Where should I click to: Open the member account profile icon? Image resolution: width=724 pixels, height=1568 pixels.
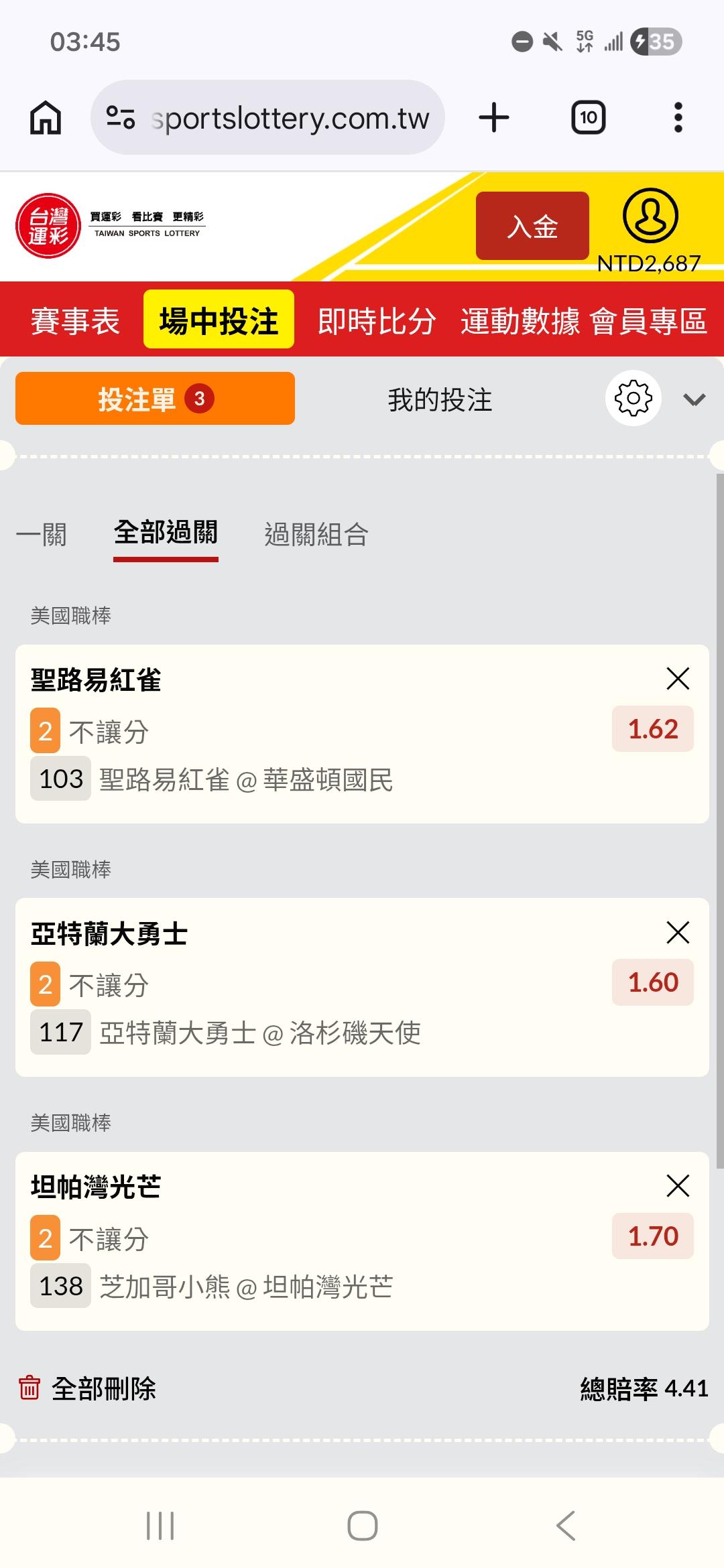[650, 216]
